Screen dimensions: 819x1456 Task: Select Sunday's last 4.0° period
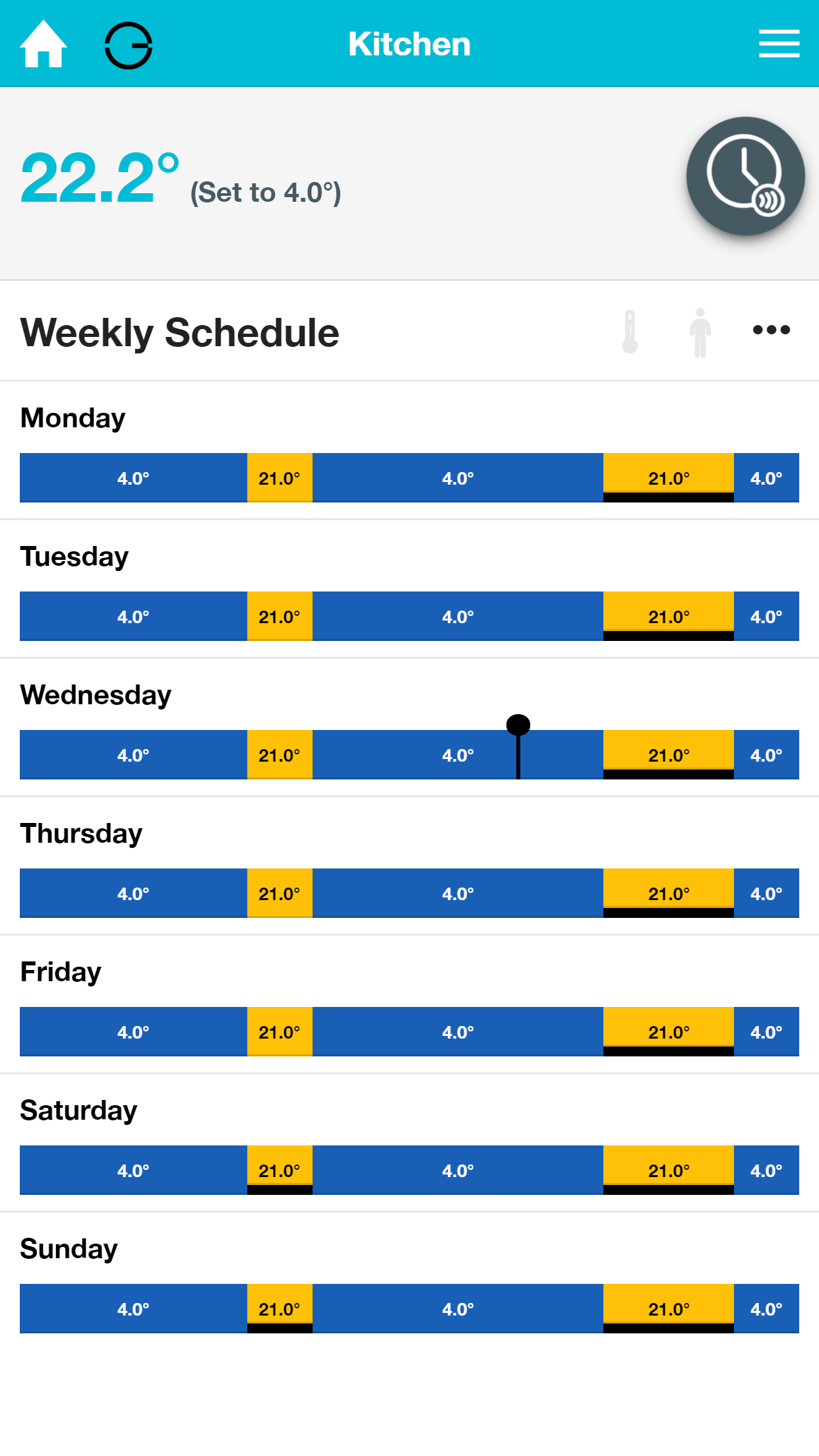766,1309
